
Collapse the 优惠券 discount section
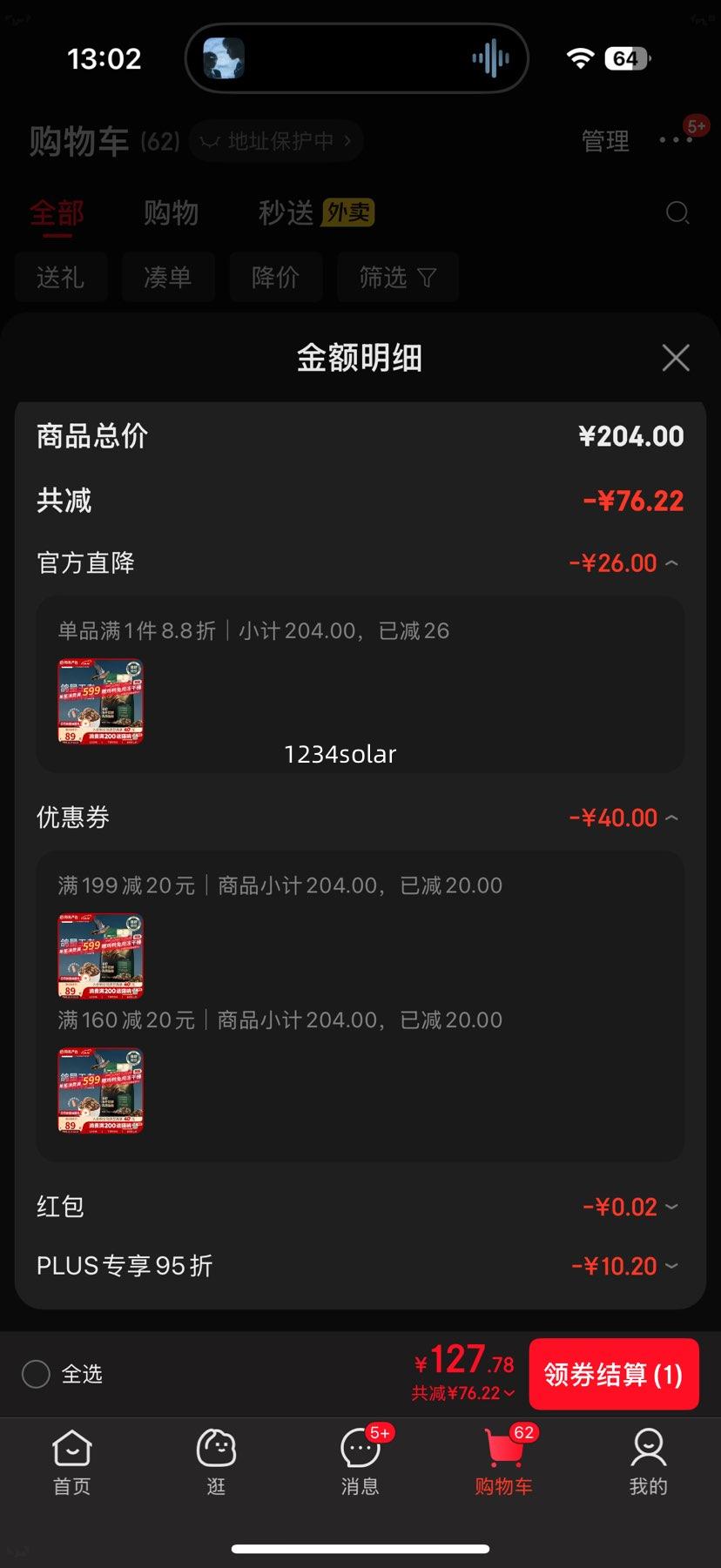671,818
